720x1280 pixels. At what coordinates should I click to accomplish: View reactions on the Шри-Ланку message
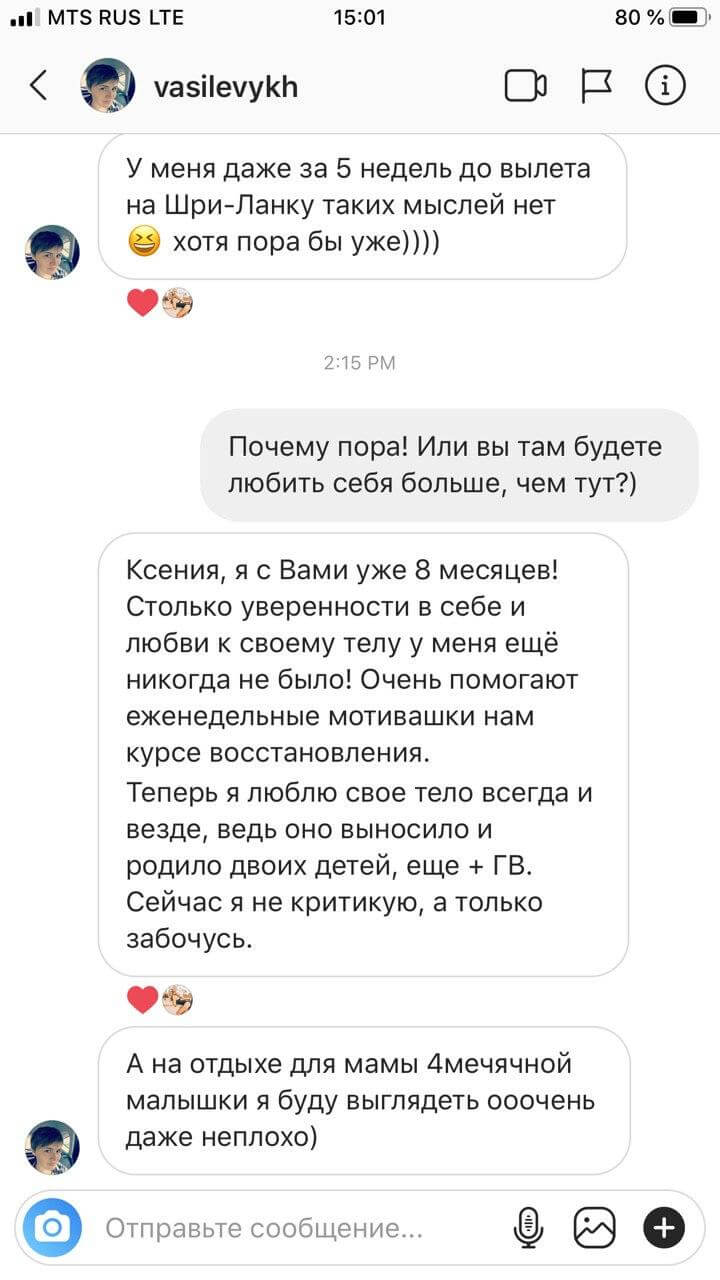click(x=160, y=301)
